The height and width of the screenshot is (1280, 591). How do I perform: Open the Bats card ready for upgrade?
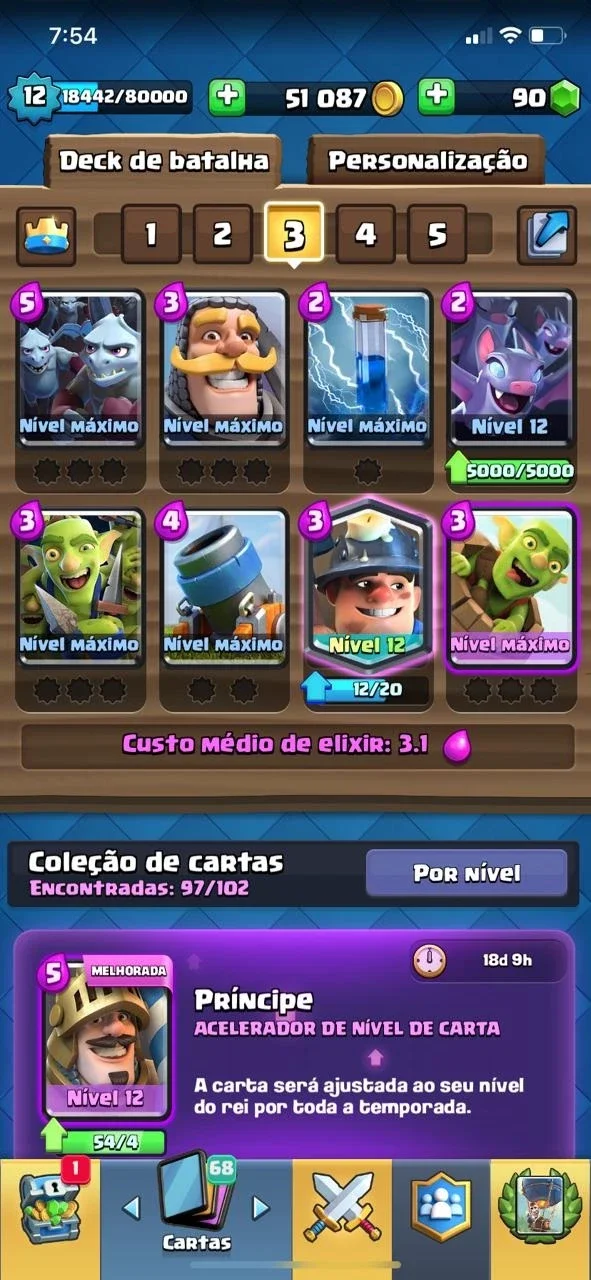click(511, 366)
